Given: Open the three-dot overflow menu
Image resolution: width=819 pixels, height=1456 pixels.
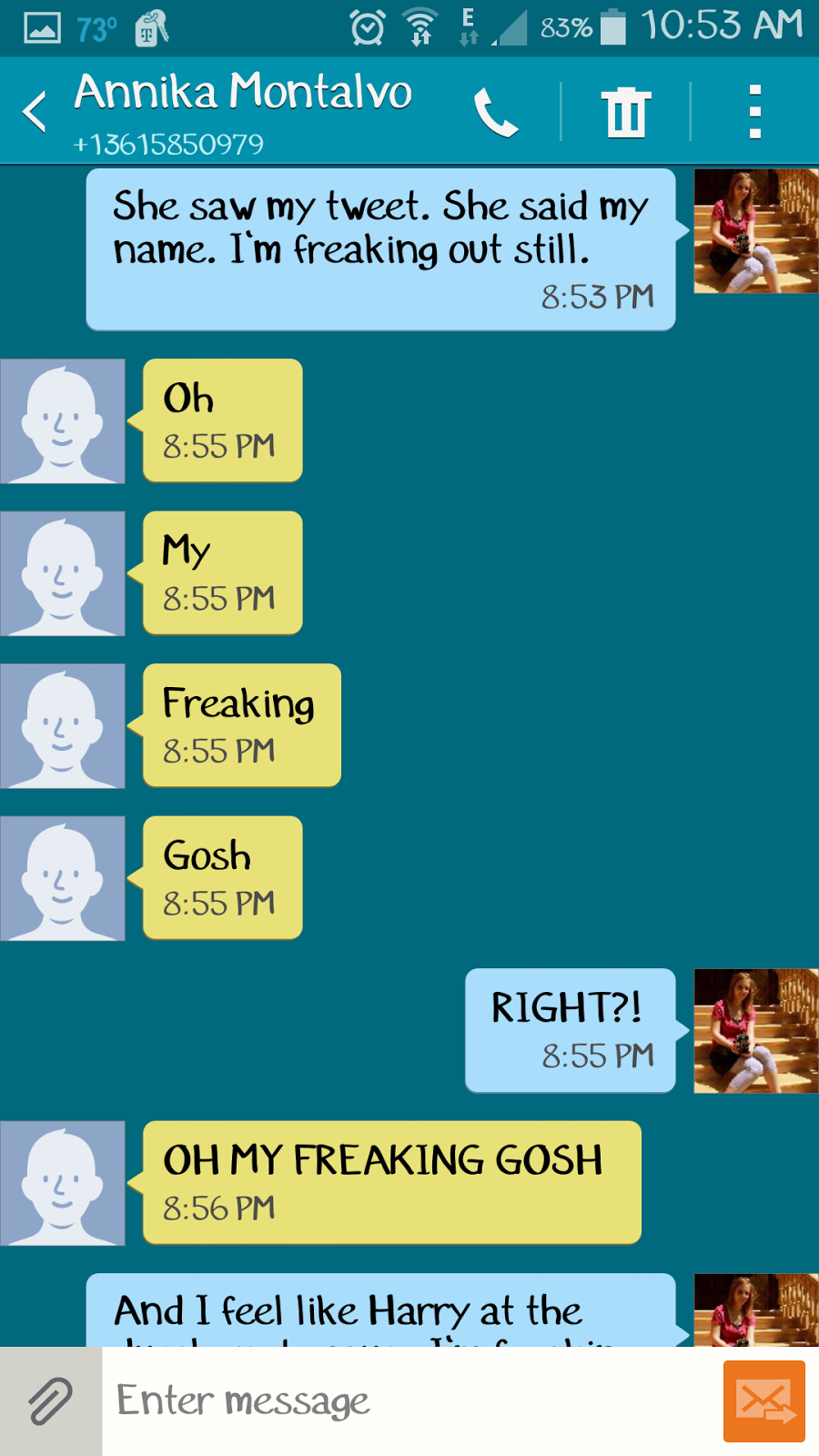Looking at the screenshot, I should [754, 112].
